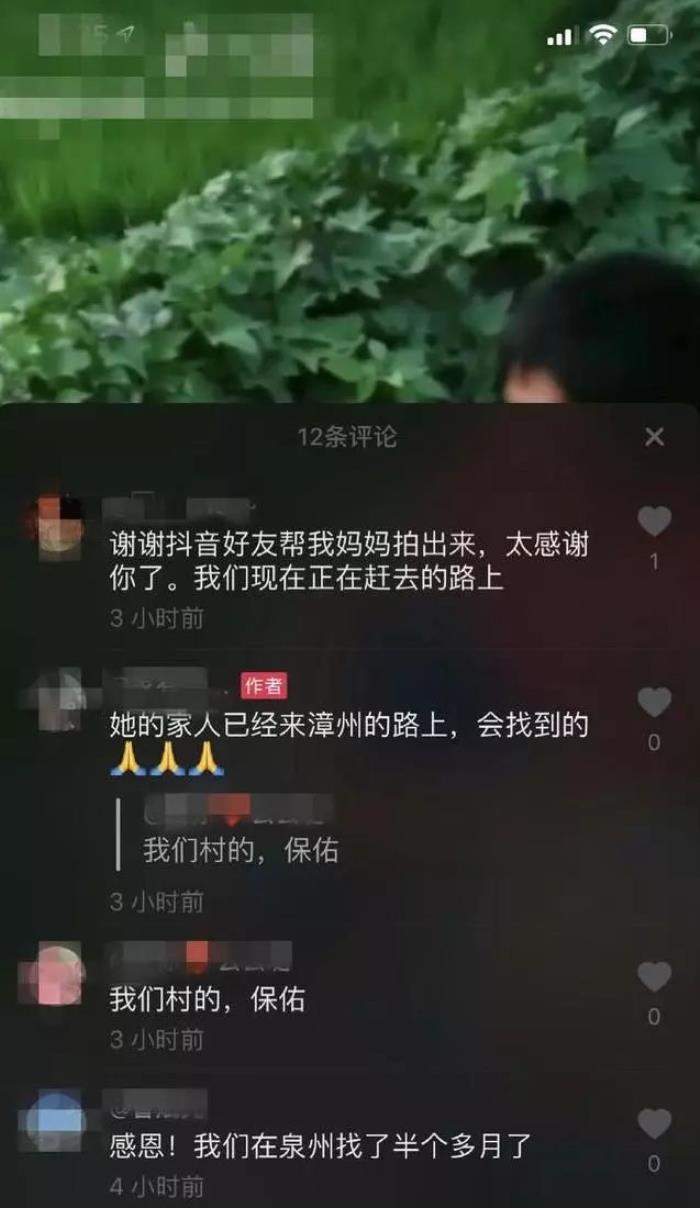Reply to the comment starting 谢谢抖音好友帮我妈妈拍出来
Image resolution: width=700 pixels, height=1208 pixels.
click(x=349, y=561)
